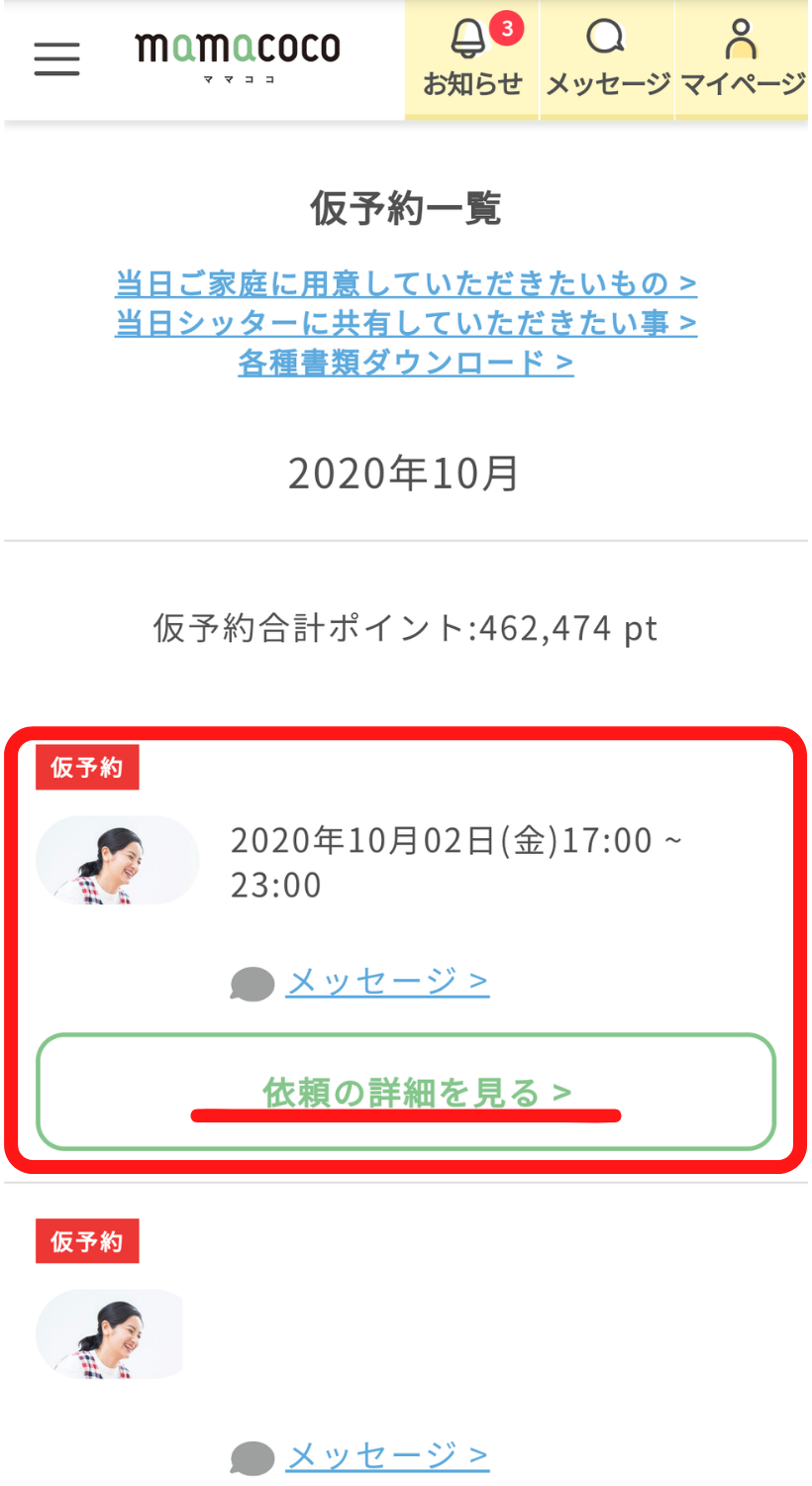The image size is (812, 1486).
Task: Open 当日シッターに共有していただきたい事 link
Action: point(406,323)
